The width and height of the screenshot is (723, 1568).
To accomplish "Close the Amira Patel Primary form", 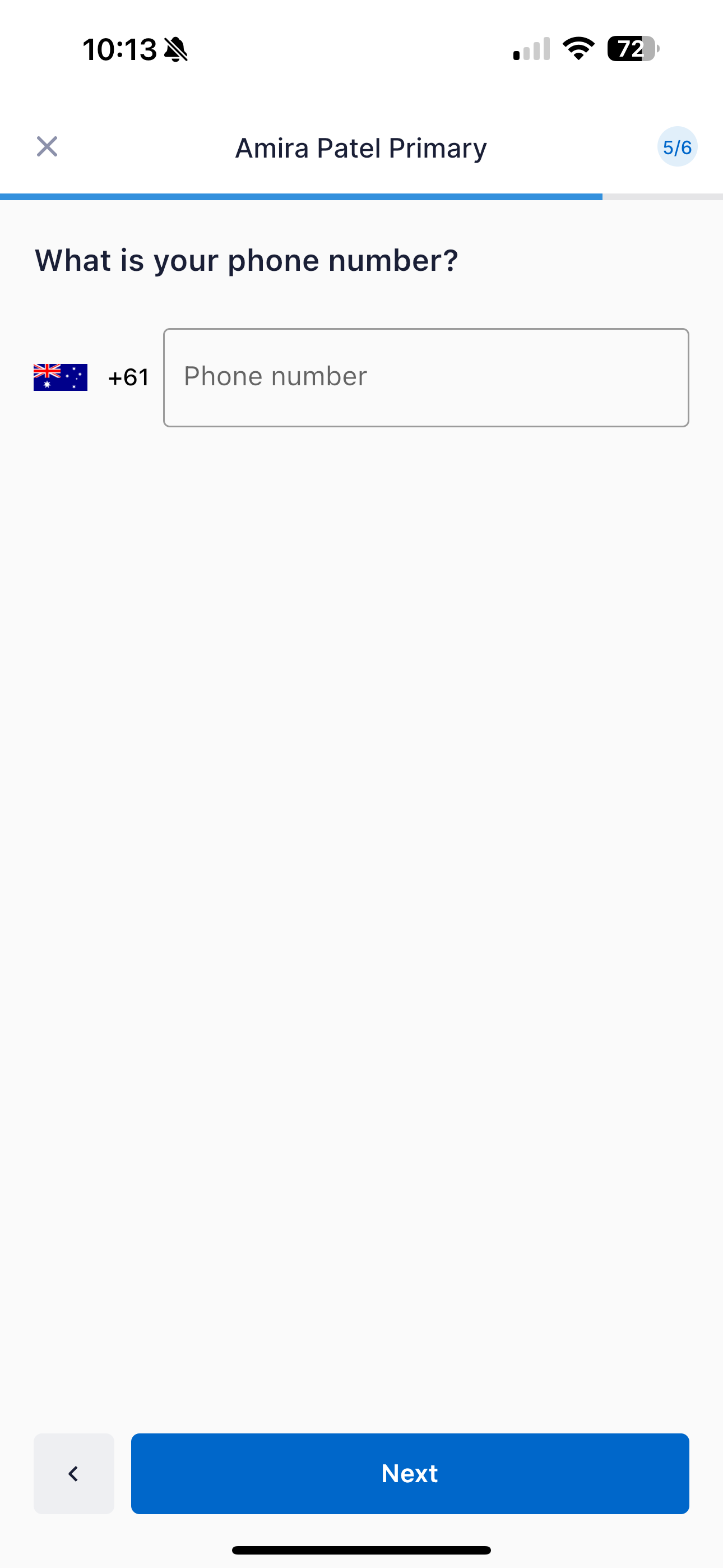I will tap(47, 147).
